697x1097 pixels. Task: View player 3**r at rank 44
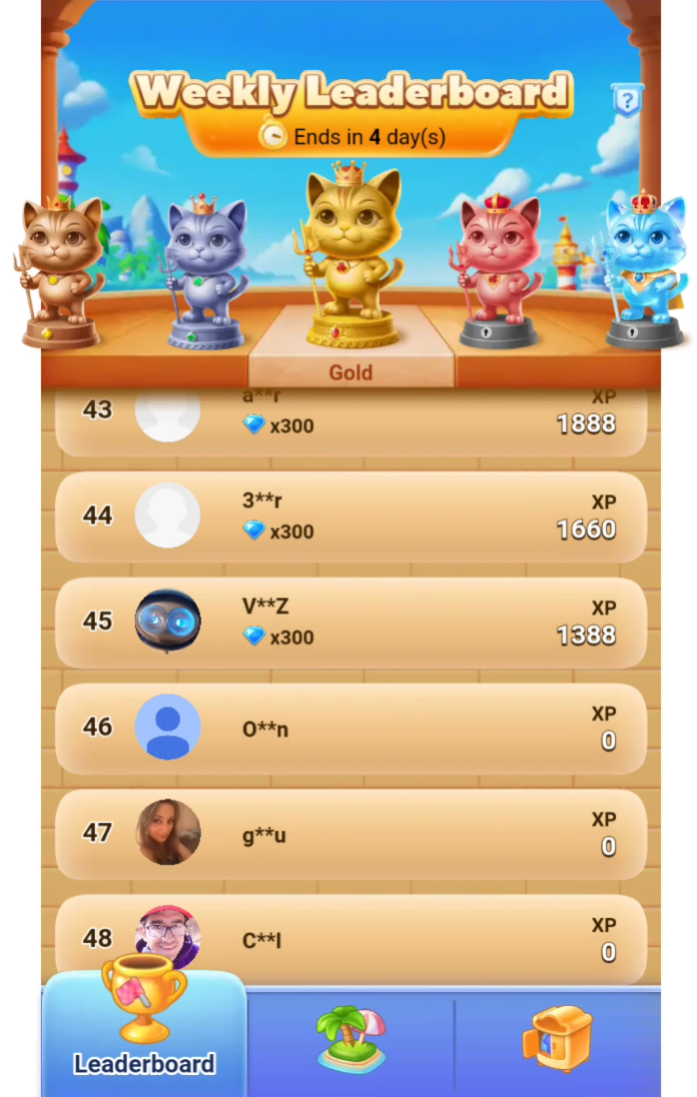tap(350, 516)
